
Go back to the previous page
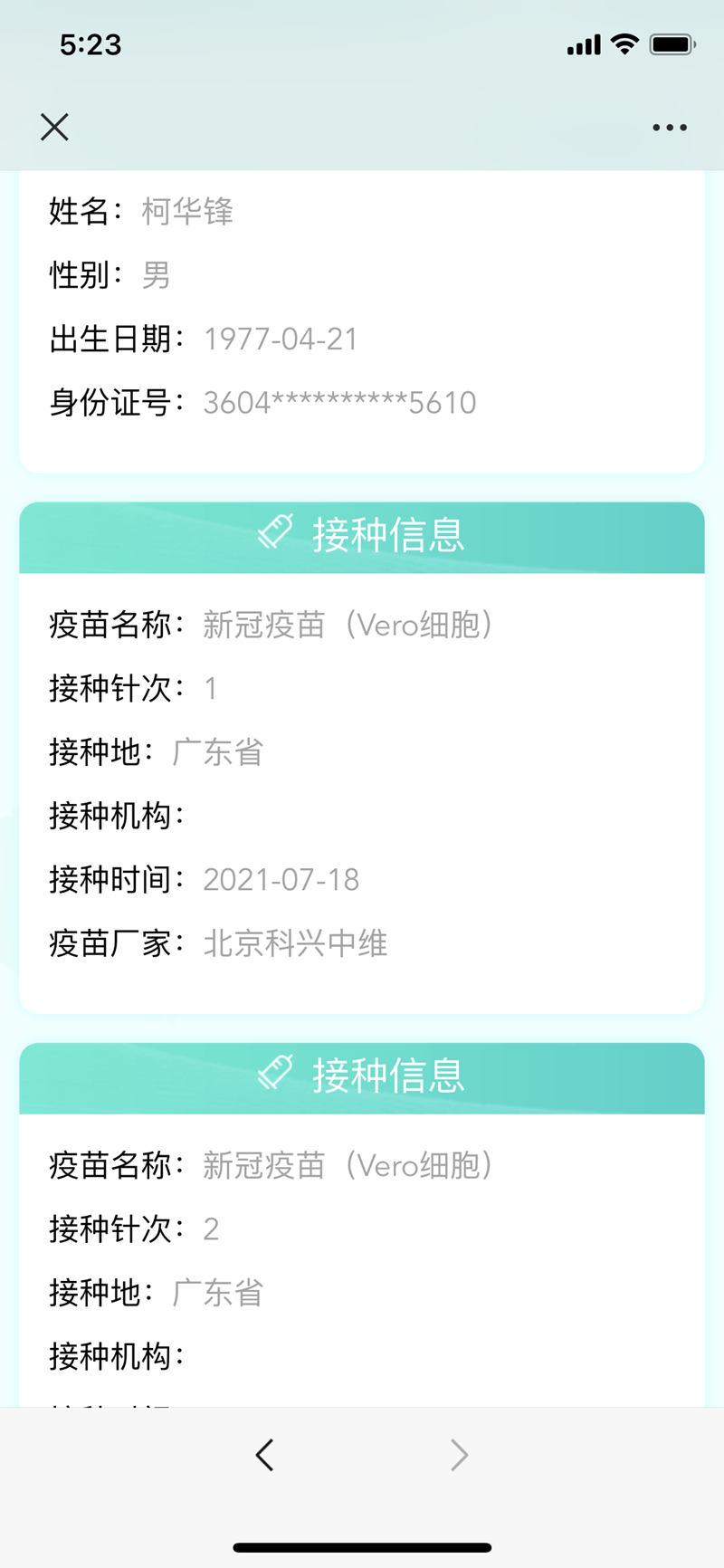point(264,1456)
